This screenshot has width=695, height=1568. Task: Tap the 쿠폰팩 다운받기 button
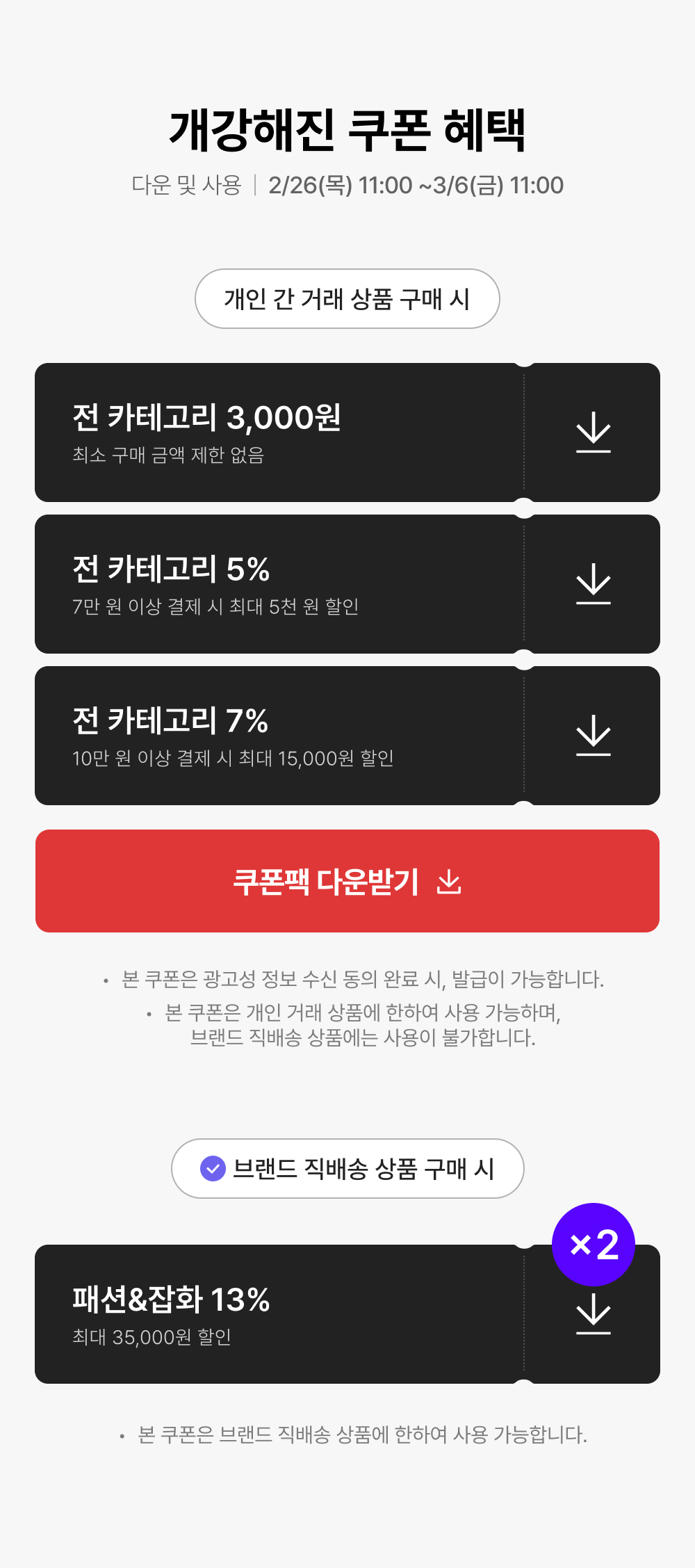pyautogui.click(x=347, y=881)
